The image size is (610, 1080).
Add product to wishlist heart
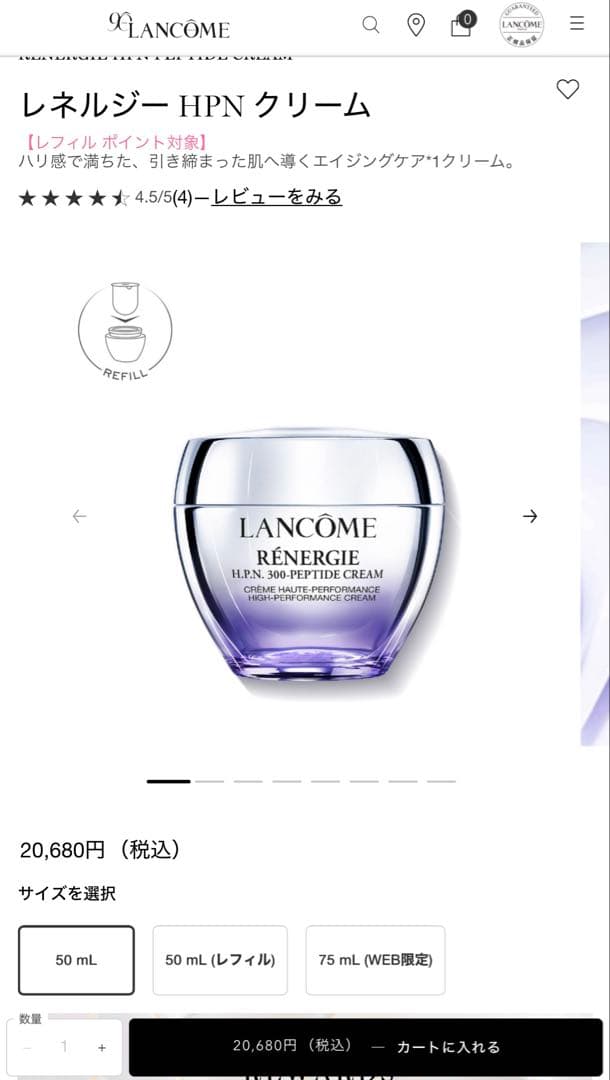pos(568,89)
